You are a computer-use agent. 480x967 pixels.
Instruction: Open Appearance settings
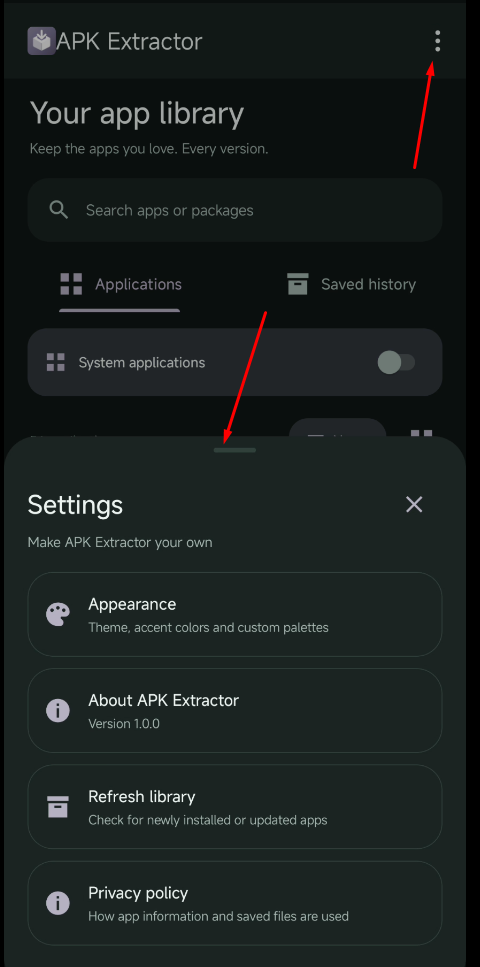[x=234, y=614]
